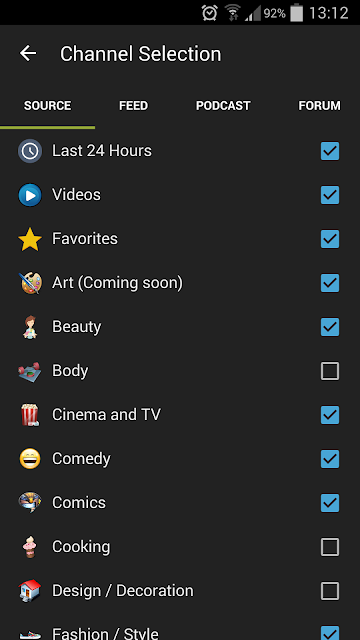
Task: Uncheck Last 24 Hours channel
Action: (x=330, y=151)
